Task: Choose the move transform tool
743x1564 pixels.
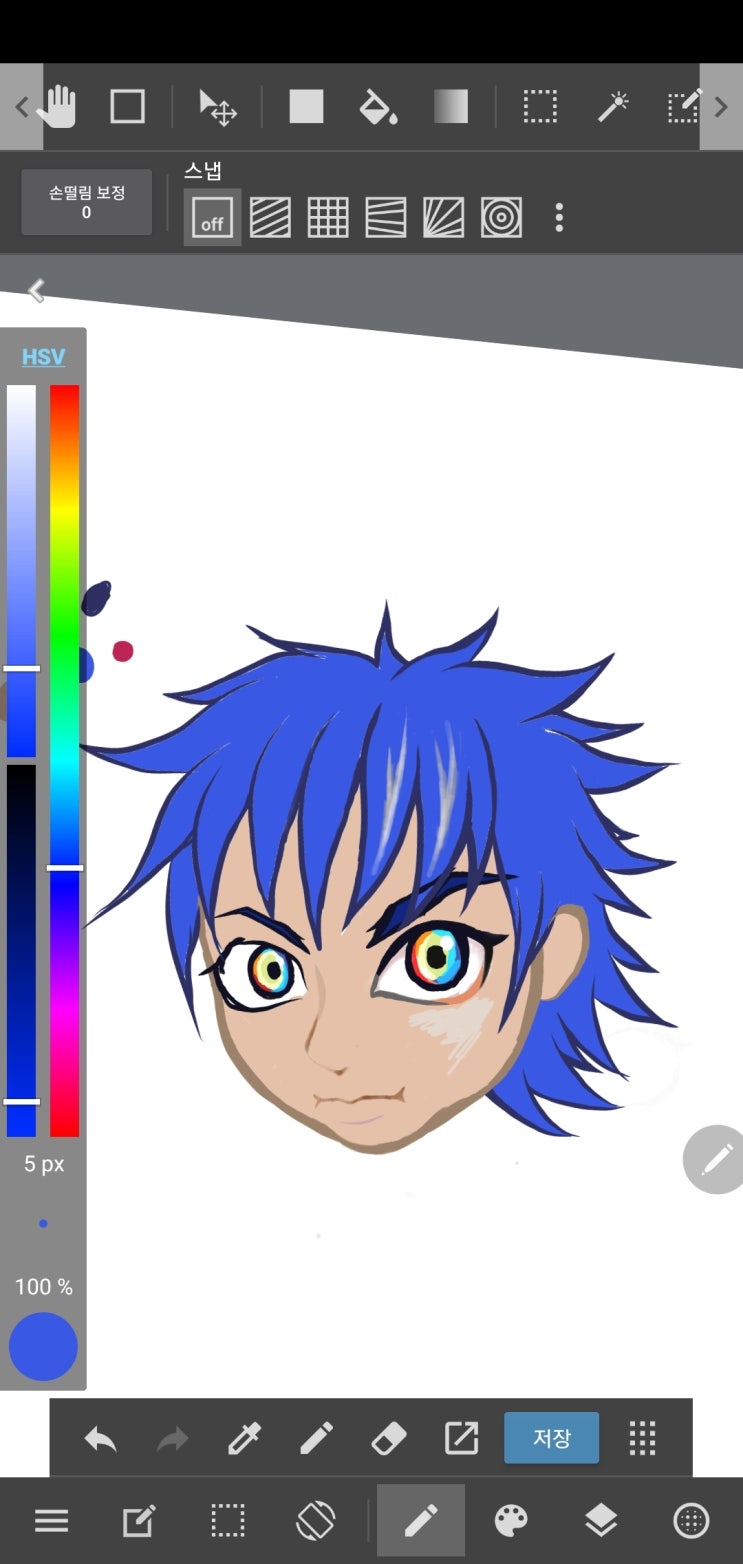Action: pyautogui.click(x=217, y=106)
